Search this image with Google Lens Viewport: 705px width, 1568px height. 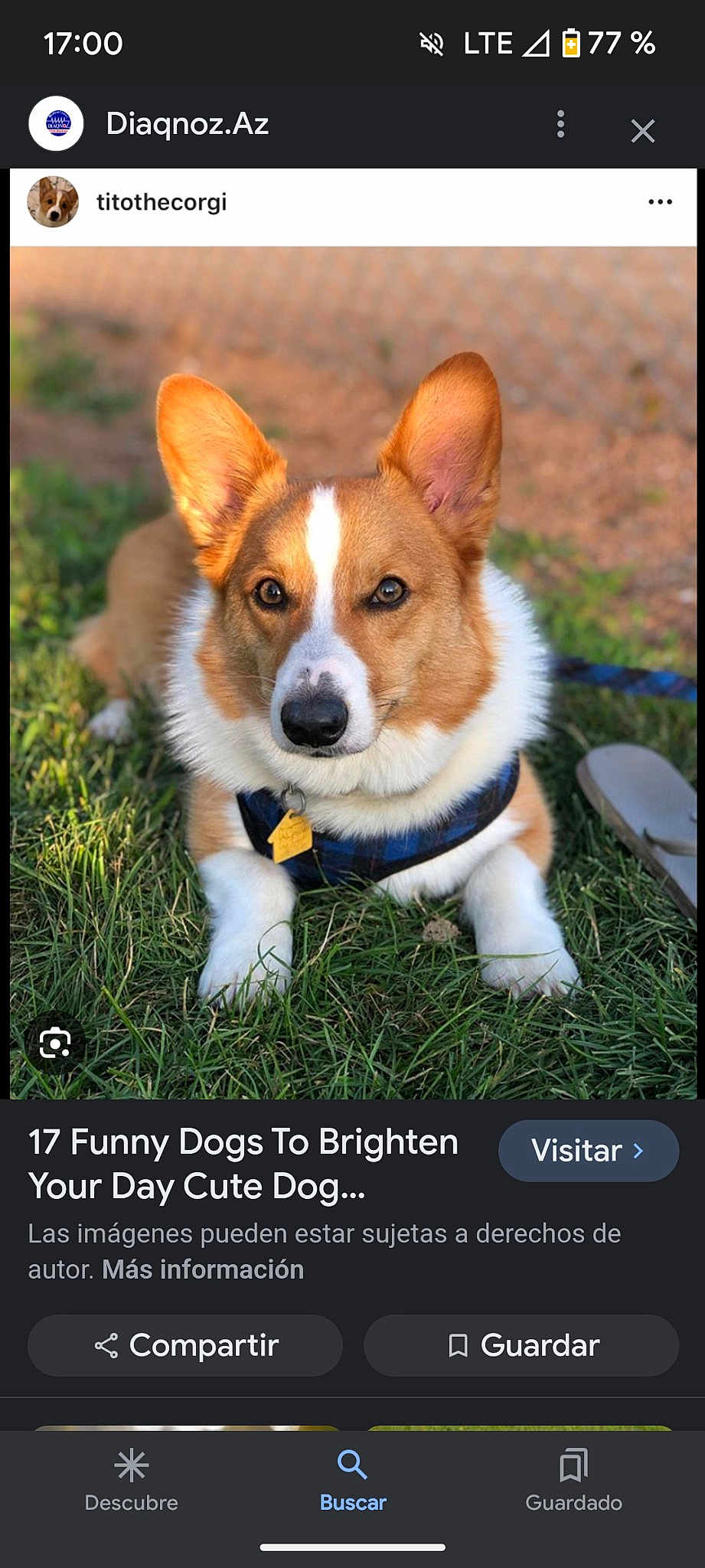point(55,1044)
